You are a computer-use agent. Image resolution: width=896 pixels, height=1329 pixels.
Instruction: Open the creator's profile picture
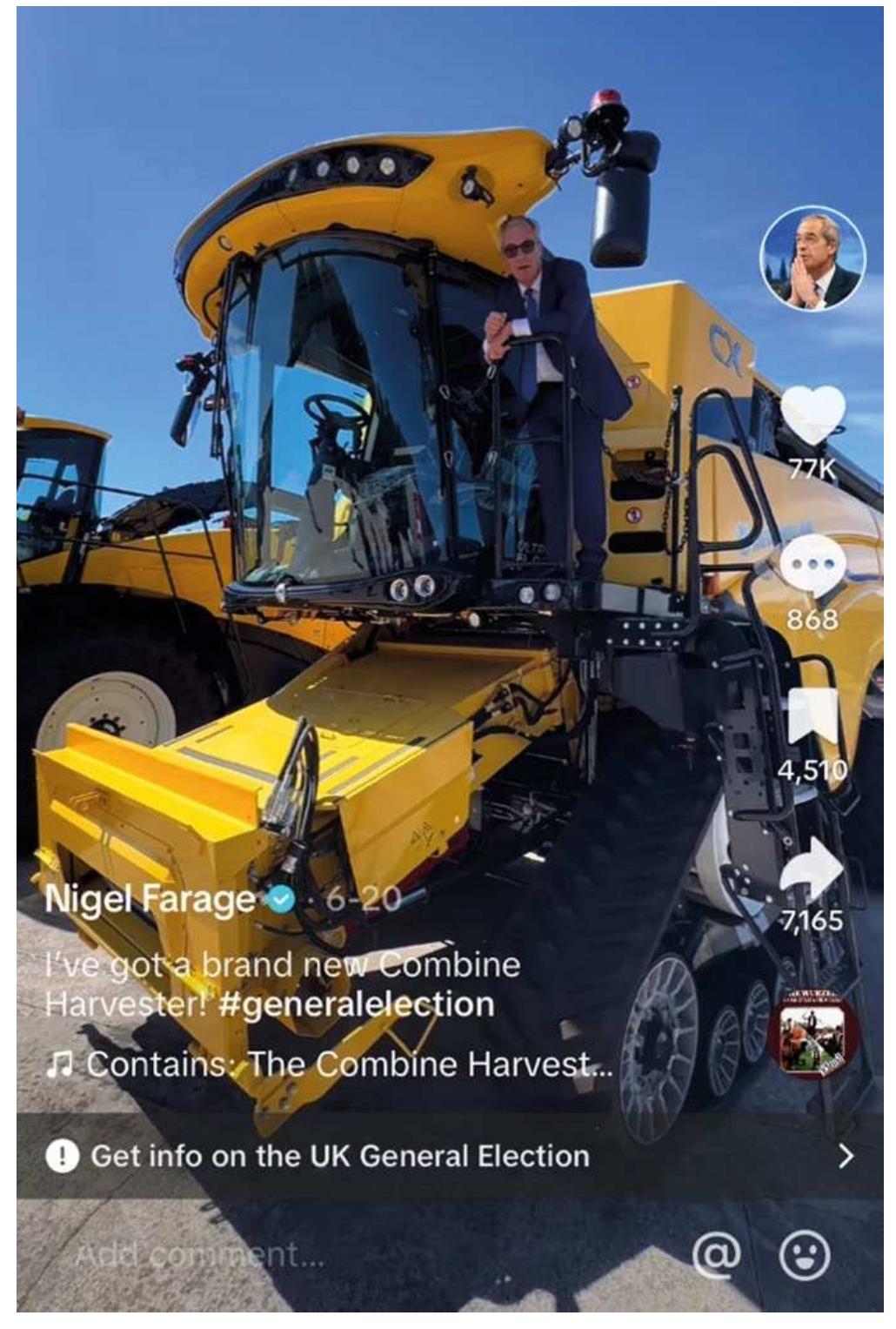click(x=812, y=258)
